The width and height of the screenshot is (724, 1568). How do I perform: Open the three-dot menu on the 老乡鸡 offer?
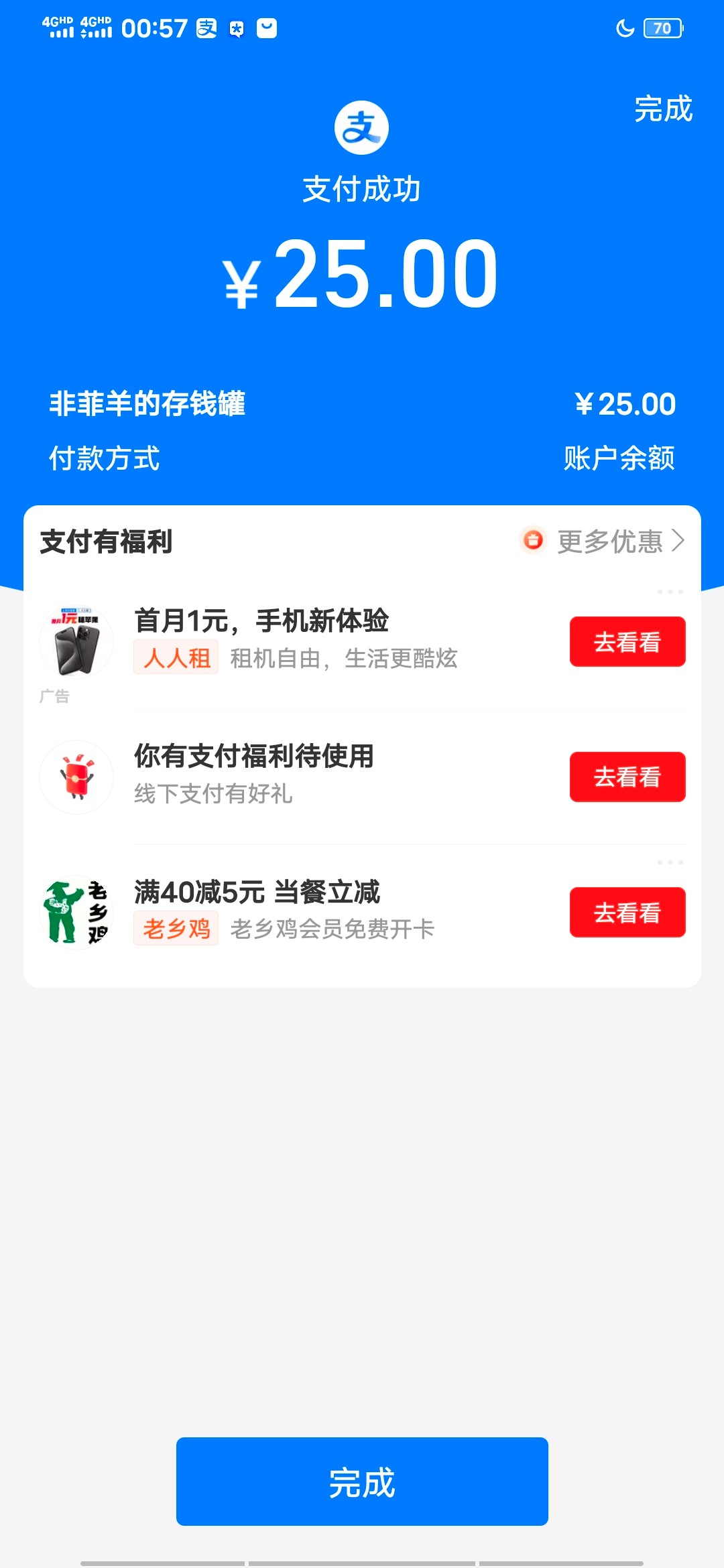pyautogui.click(x=670, y=862)
